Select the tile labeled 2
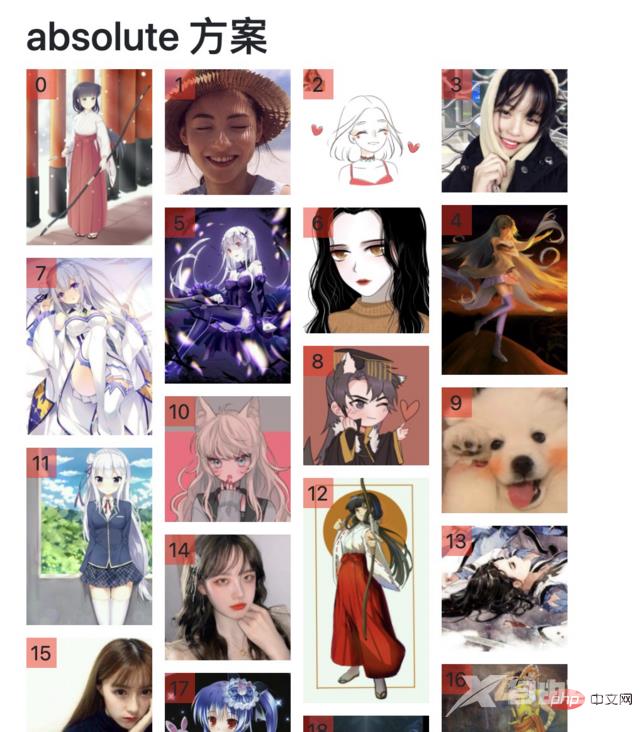 [x=366, y=131]
